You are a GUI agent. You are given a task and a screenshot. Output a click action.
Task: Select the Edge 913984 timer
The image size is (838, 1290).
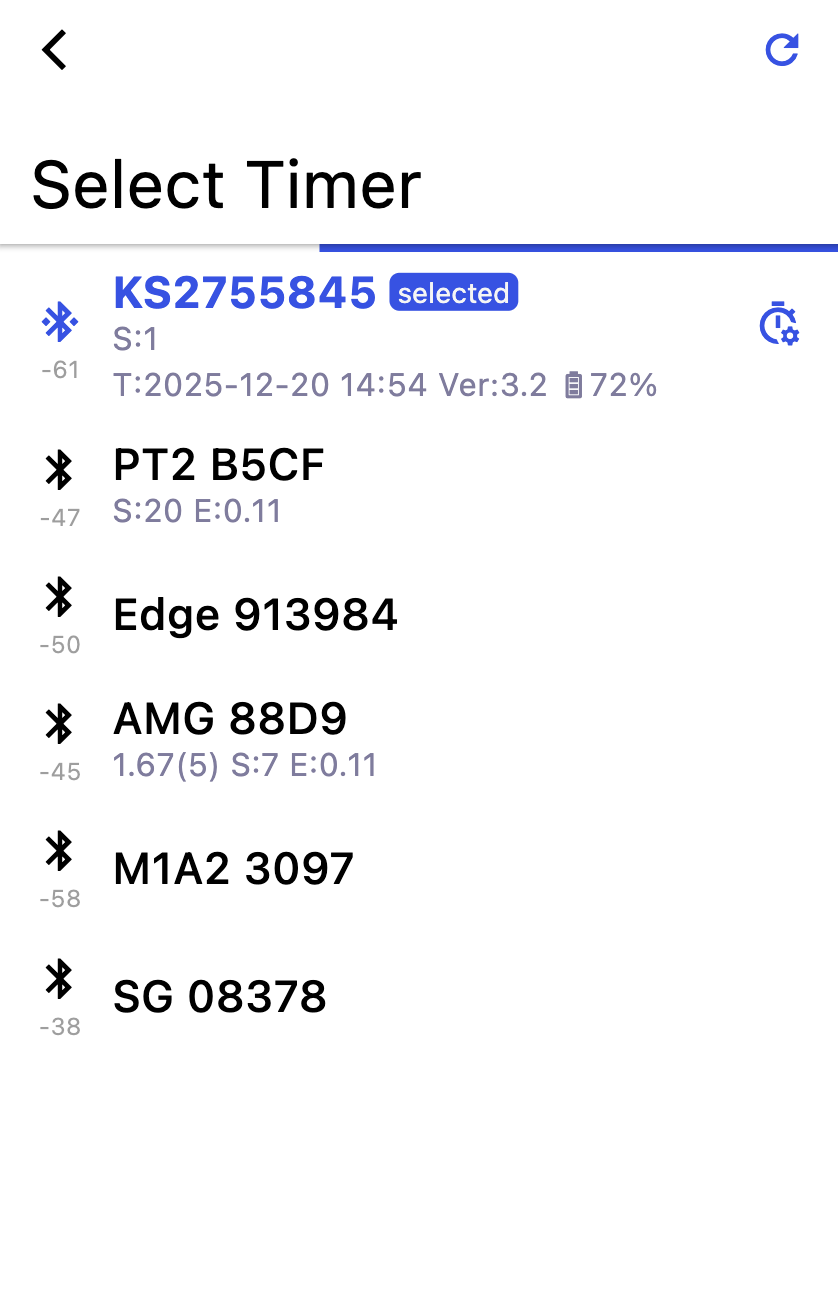(255, 615)
